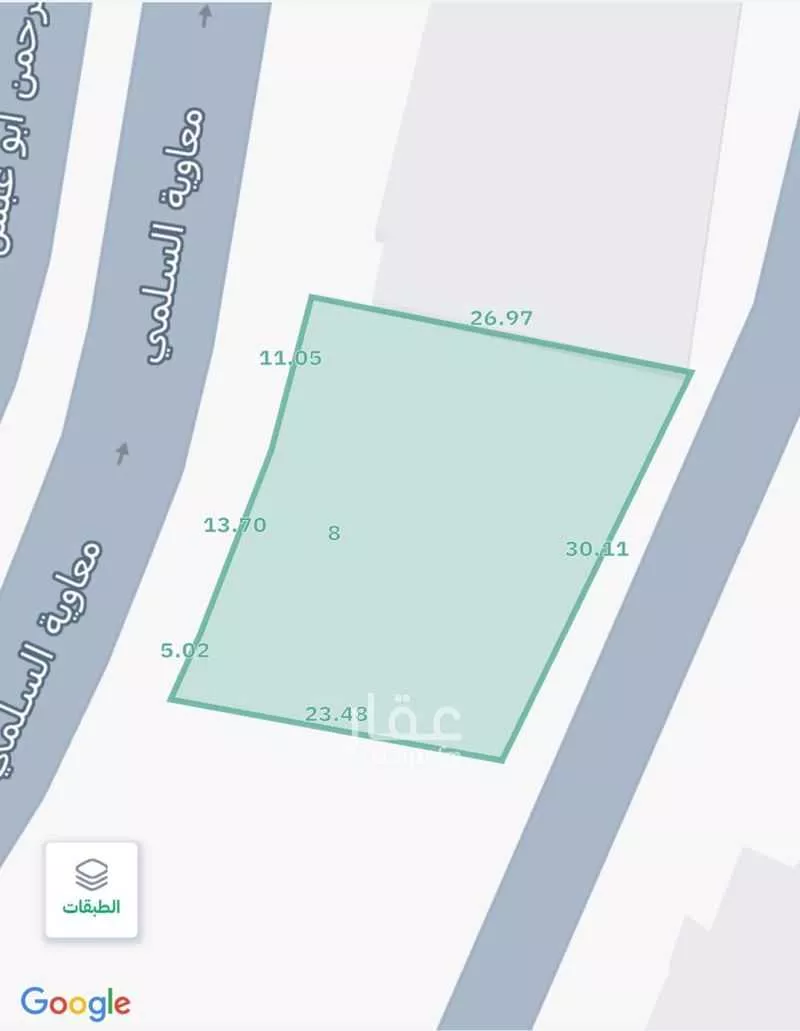Open the الطبقات layers button

click(x=91, y=889)
